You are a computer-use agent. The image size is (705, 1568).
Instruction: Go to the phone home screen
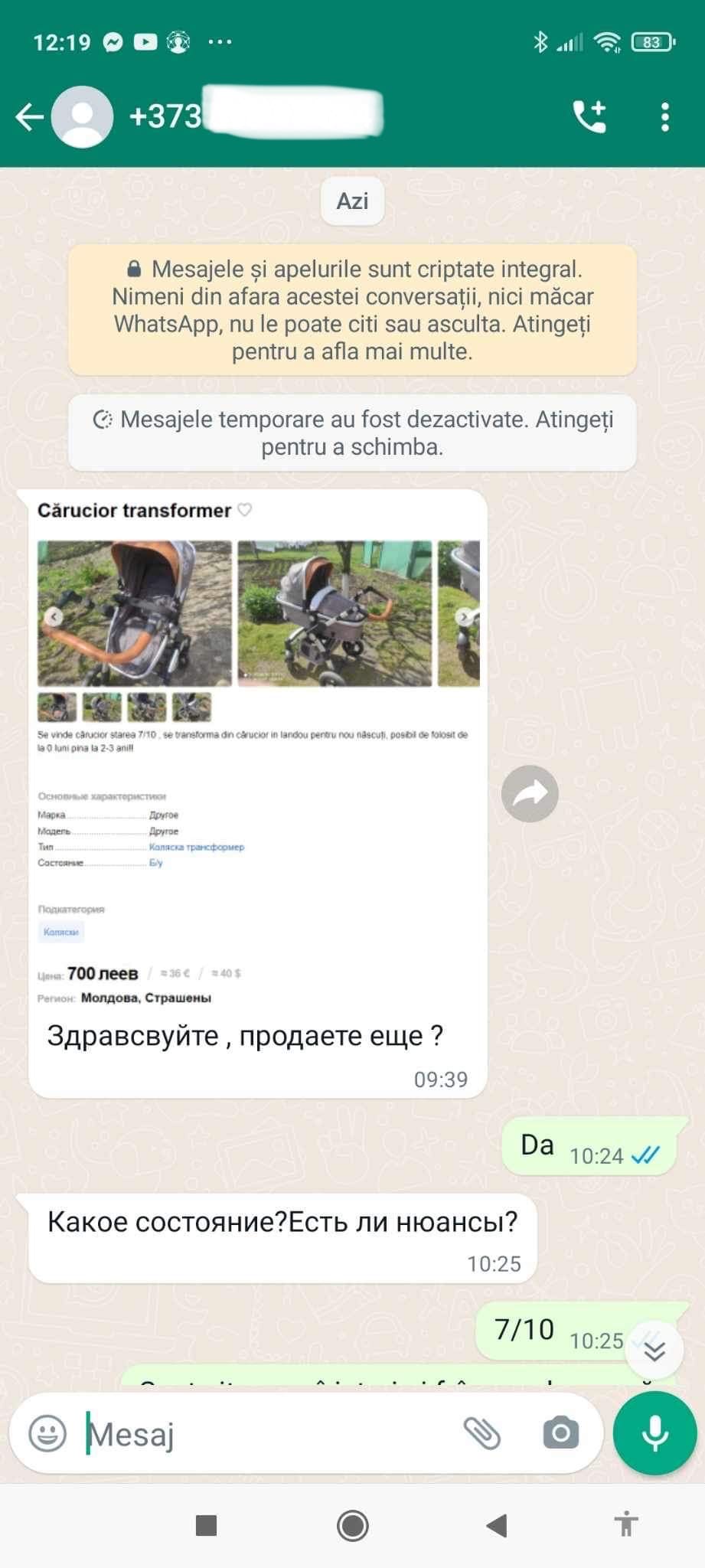353,1526
